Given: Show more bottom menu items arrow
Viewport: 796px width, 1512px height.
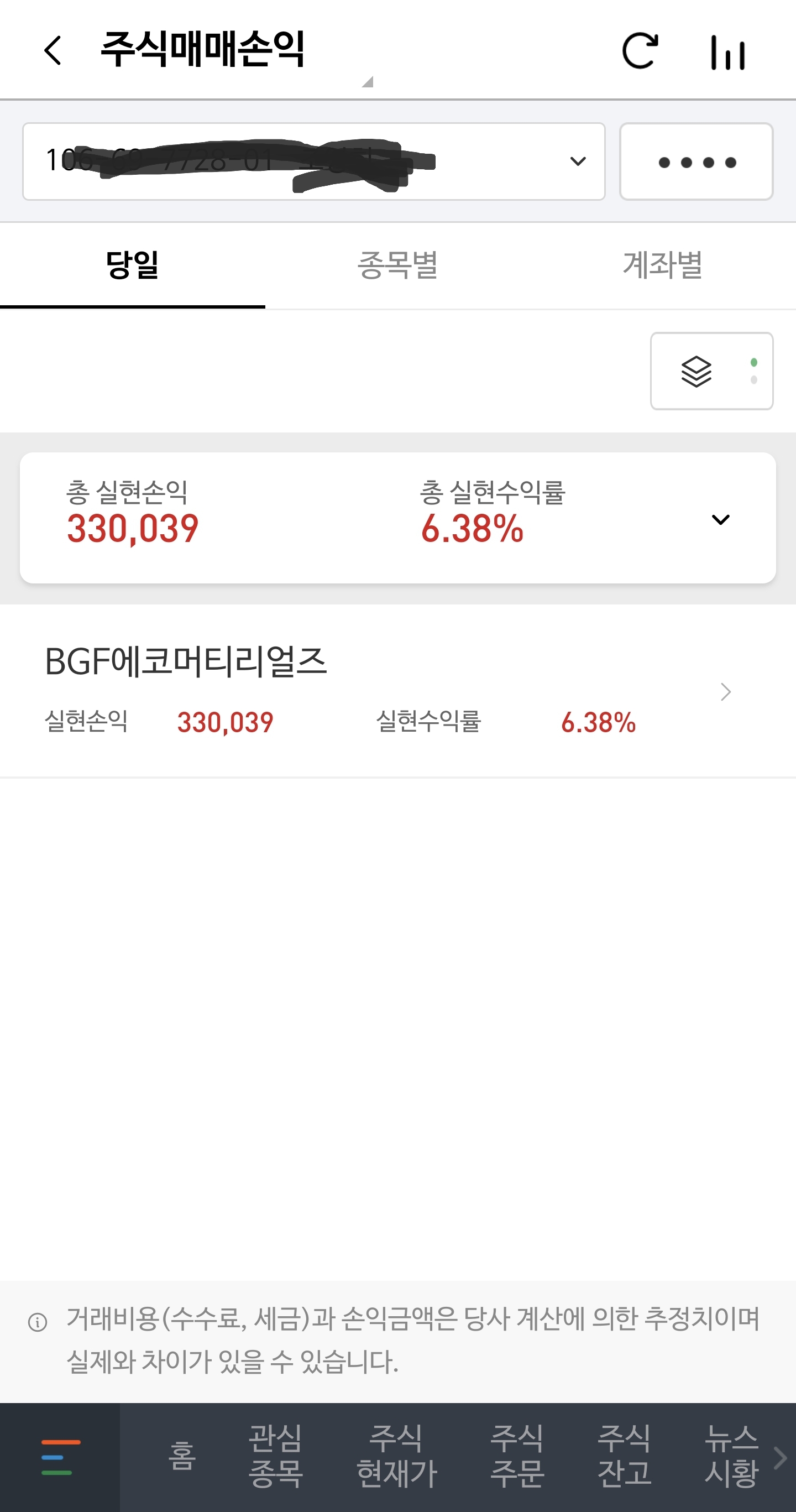Looking at the screenshot, I should coord(781,1457).
